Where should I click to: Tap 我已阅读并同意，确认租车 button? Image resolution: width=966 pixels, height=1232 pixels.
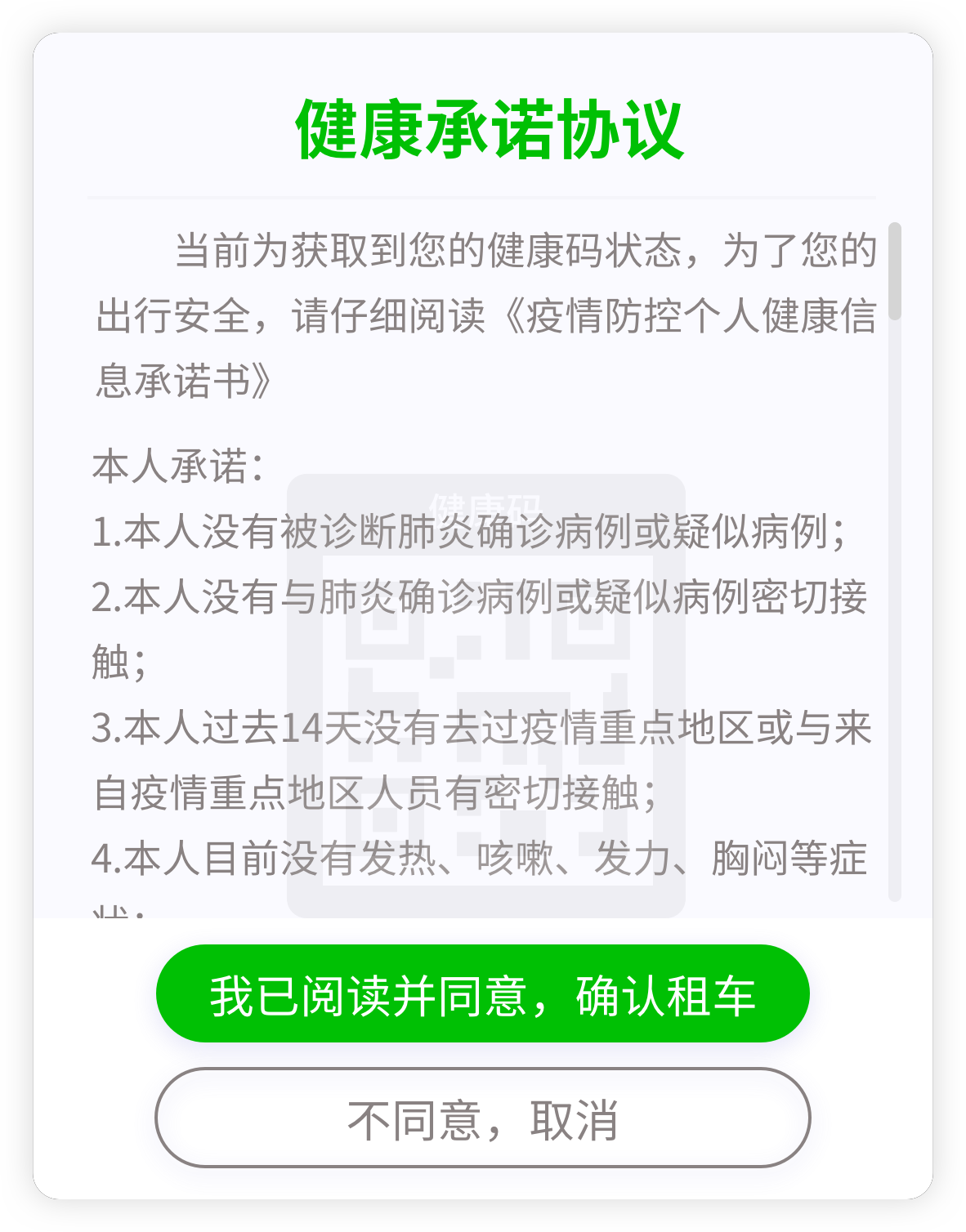(x=482, y=993)
